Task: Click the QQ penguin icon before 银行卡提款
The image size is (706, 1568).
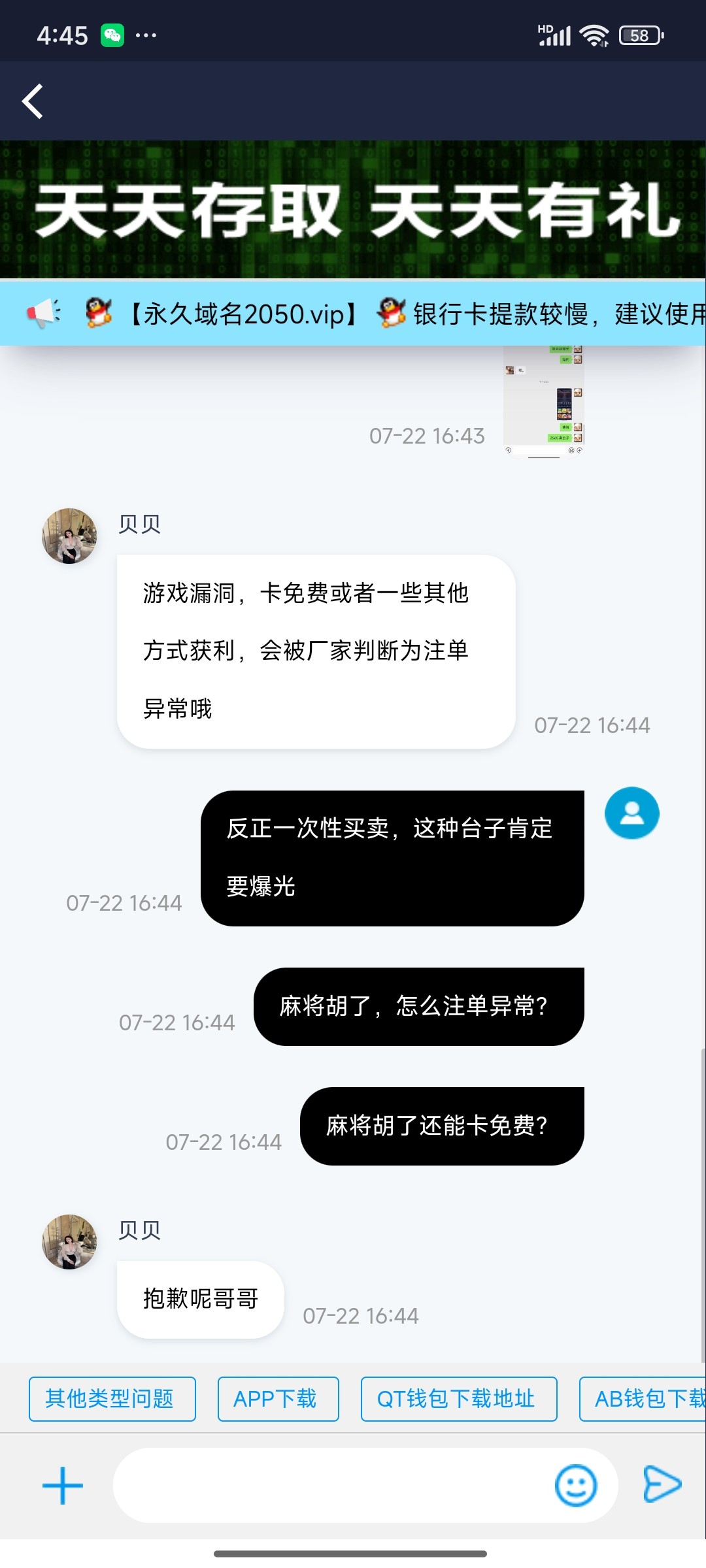Action: pyautogui.click(x=390, y=312)
